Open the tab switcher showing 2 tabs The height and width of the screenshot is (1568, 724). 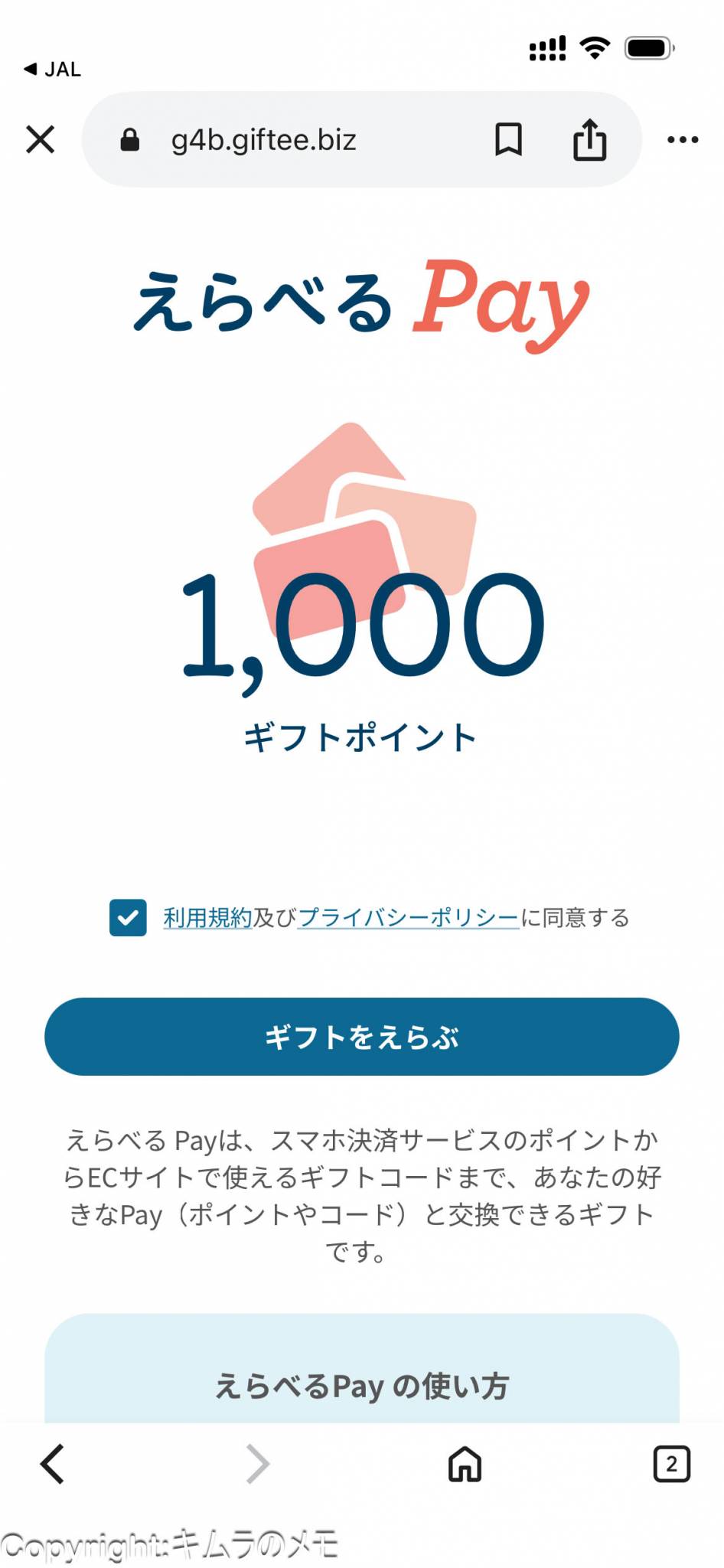pos(671,1465)
